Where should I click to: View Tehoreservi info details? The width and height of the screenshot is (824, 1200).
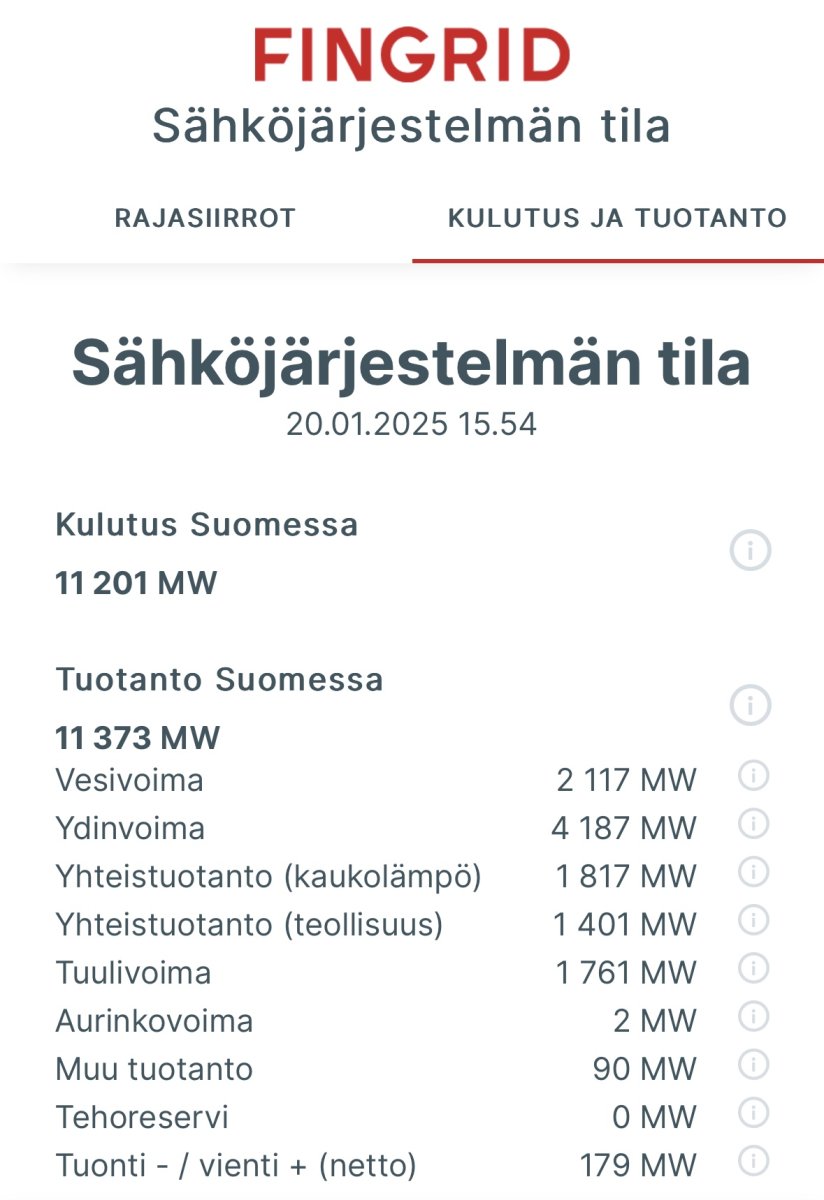753,1112
